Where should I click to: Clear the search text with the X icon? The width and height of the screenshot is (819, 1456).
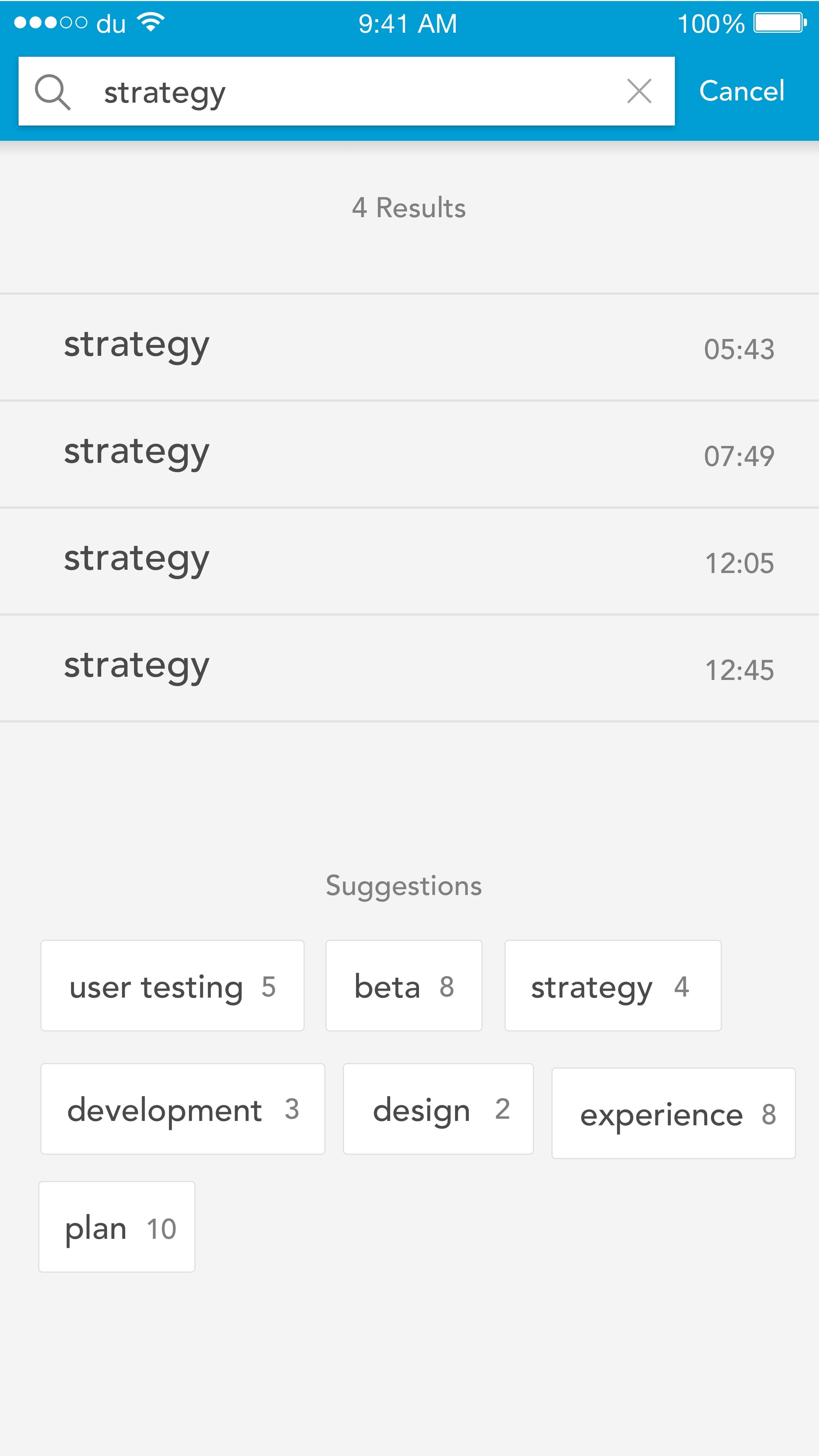639,91
